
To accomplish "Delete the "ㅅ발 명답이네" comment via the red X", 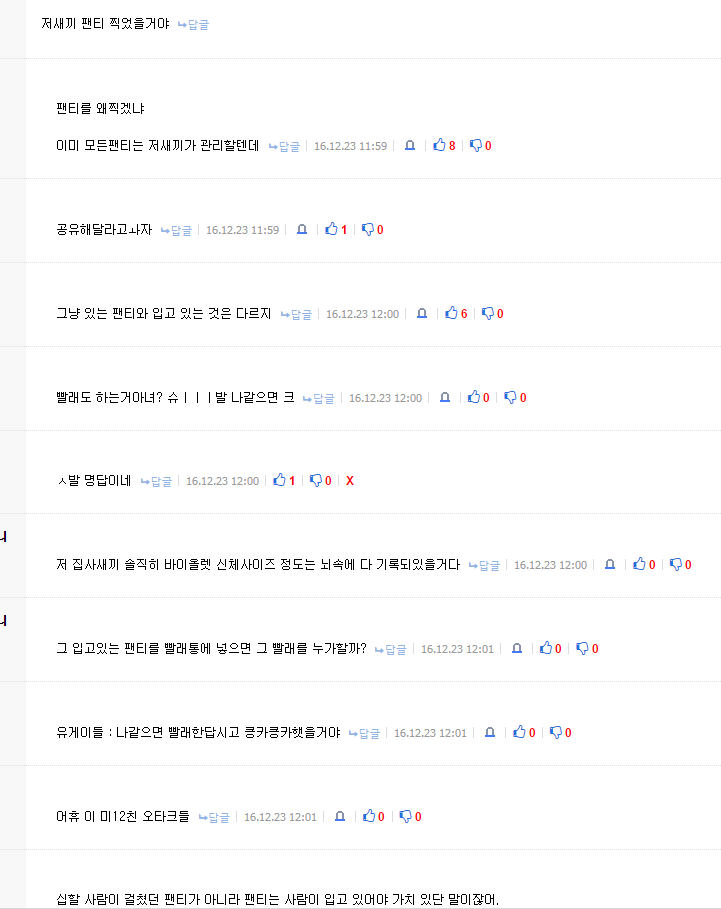I will click(349, 480).
